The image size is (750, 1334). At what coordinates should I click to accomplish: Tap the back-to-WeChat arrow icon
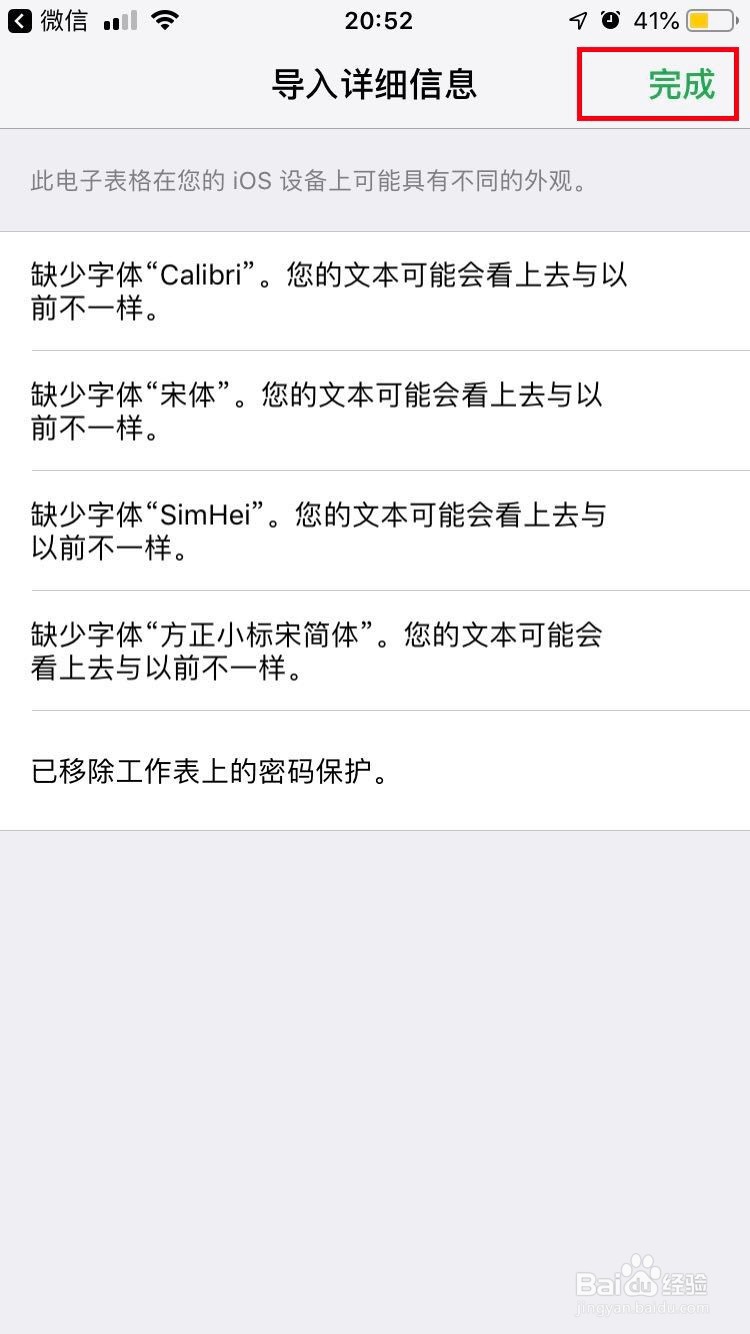pos(18,19)
